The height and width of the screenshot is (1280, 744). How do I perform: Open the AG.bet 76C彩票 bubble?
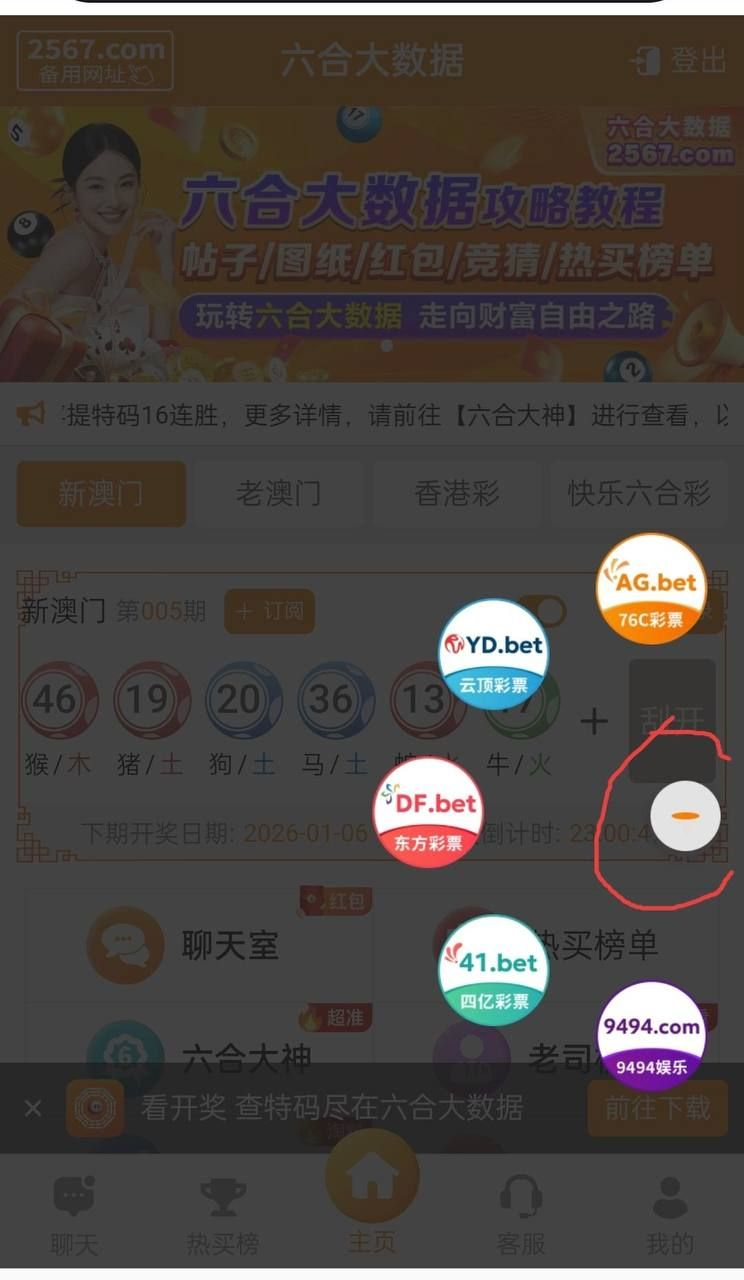(651, 588)
